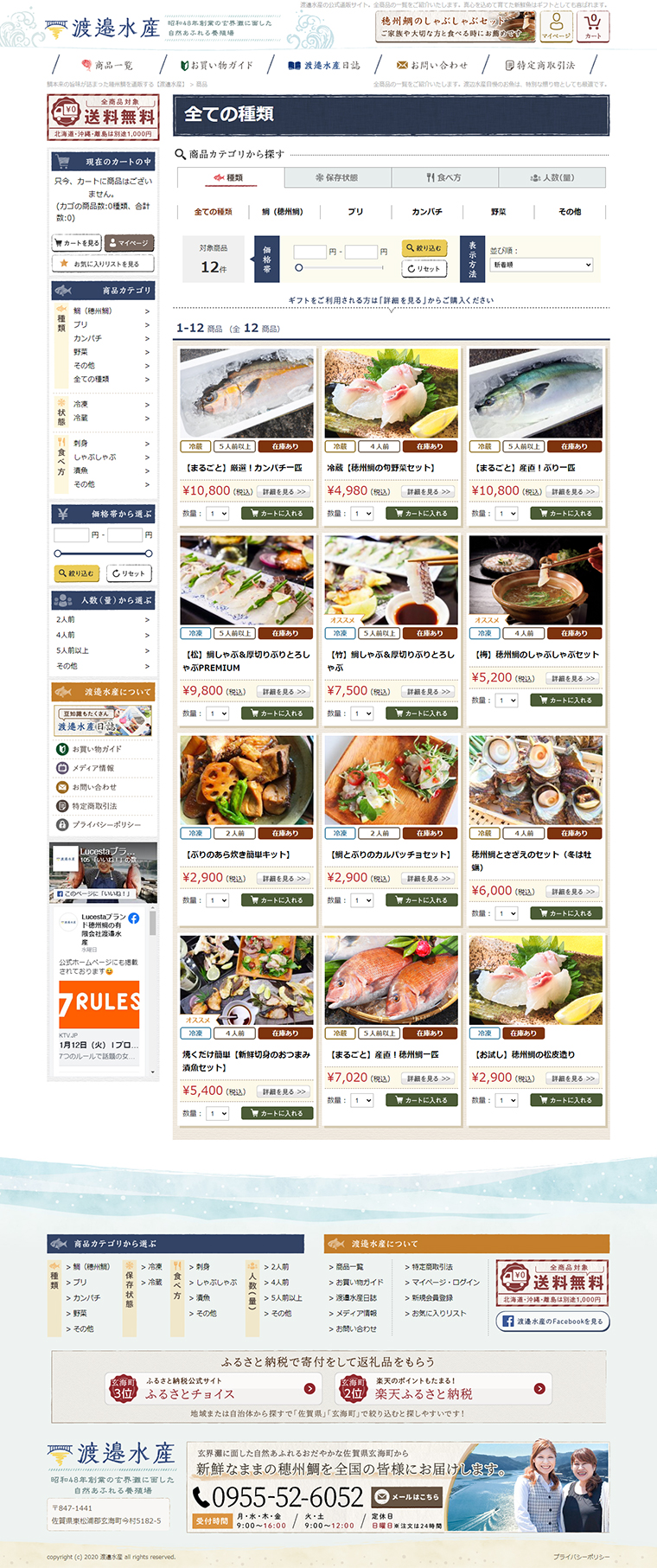Open the 【梅】穂州鯛のしゃぶしゃぶセット product image

pyautogui.click(x=535, y=579)
